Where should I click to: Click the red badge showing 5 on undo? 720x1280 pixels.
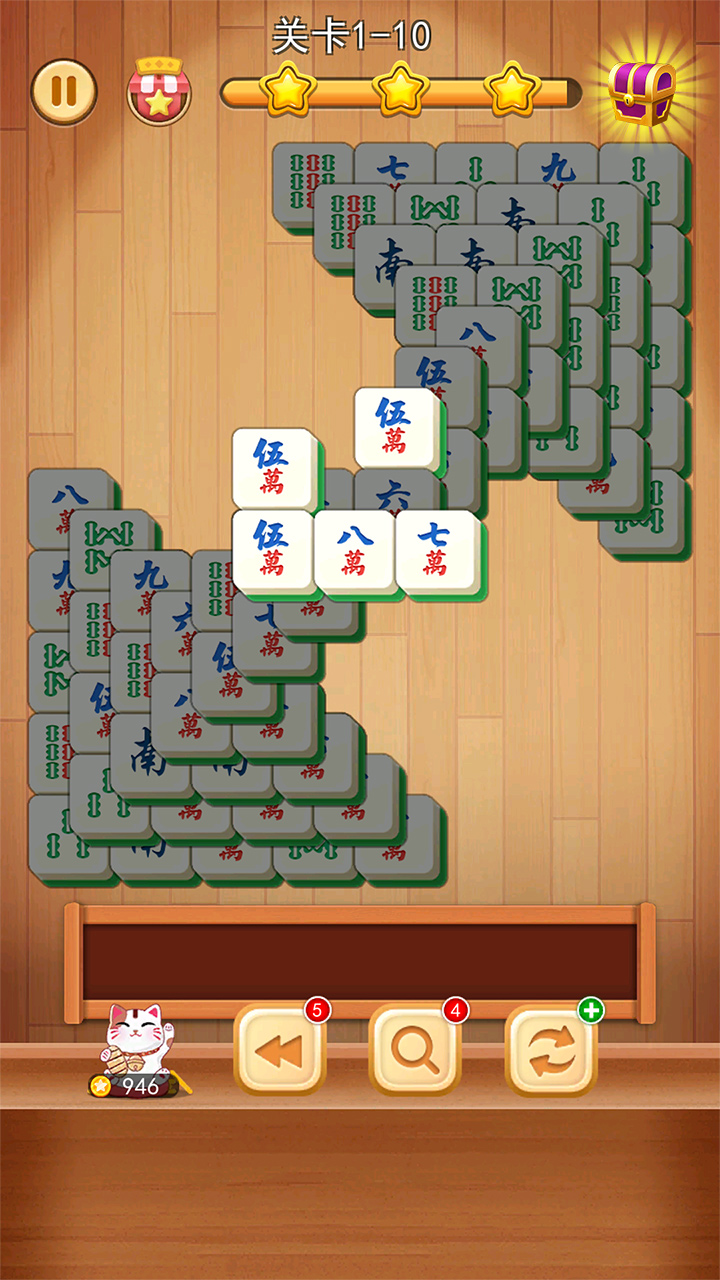pos(316,1012)
